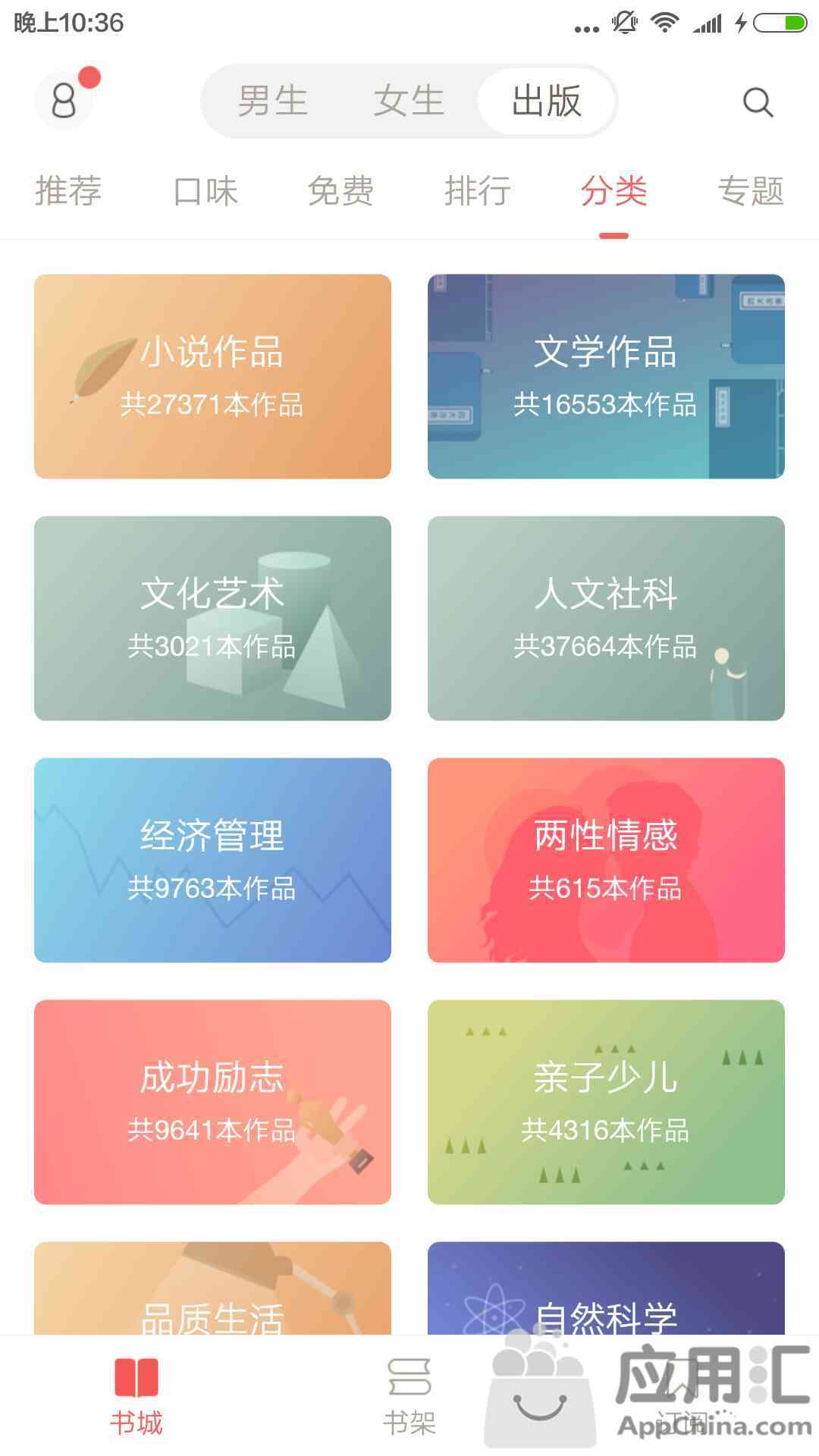Viewport: 819px width, 1456px height.
Task: Open the 文学作品 category card
Action: [x=606, y=376]
